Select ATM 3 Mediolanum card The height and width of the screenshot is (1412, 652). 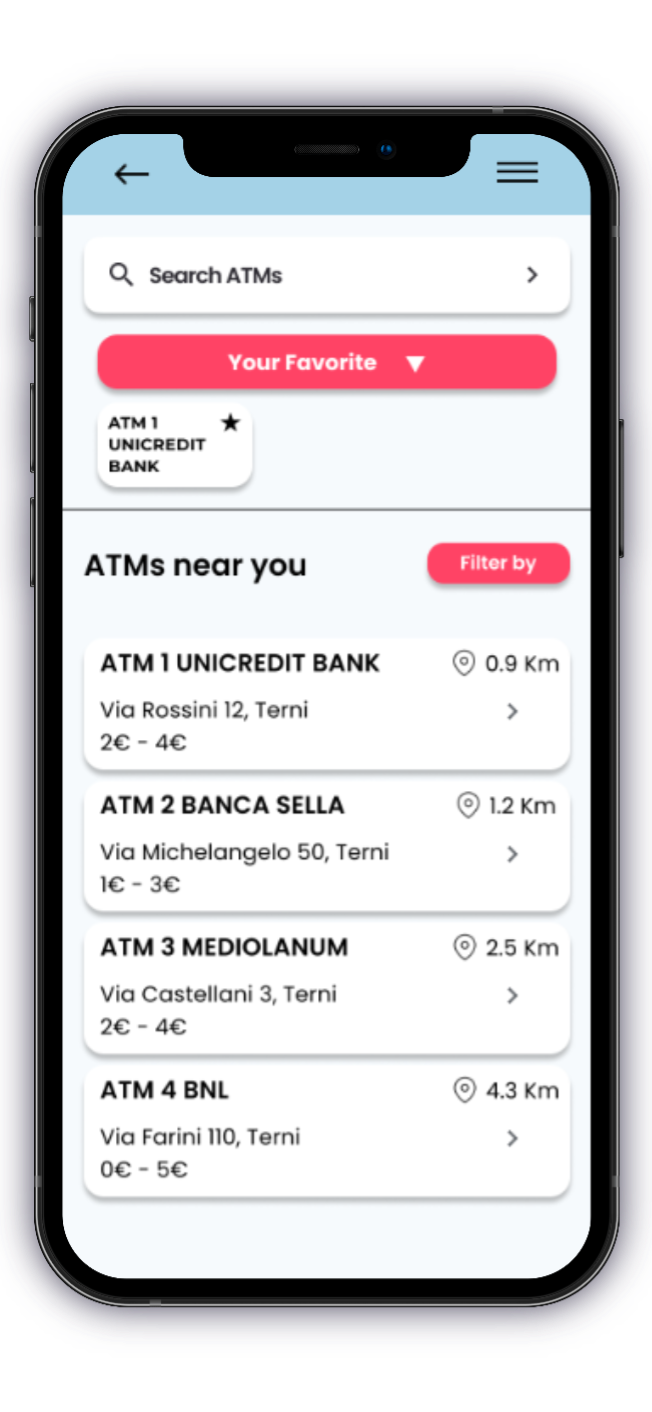pyautogui.click(x=326, y=988)
